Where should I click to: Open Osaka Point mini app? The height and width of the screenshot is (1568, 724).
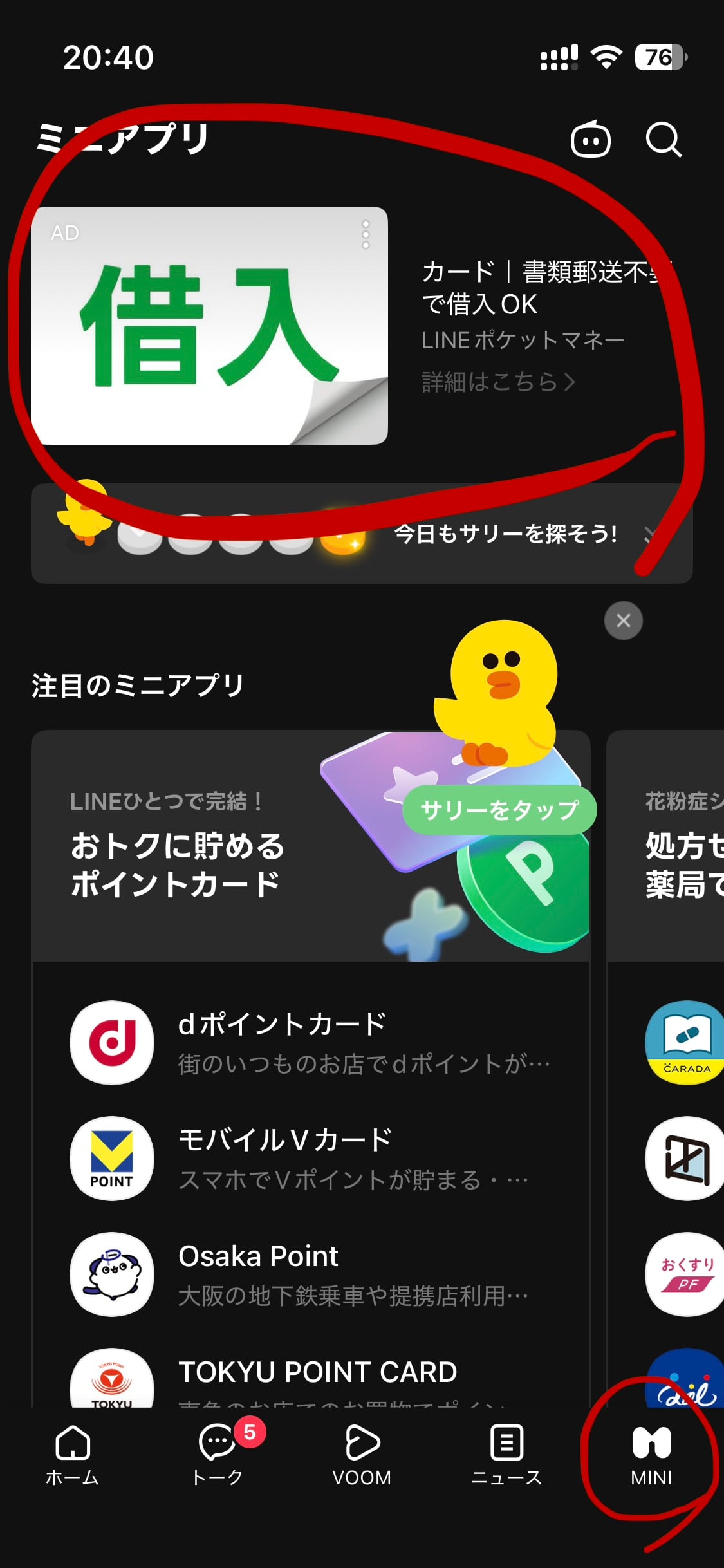(311, 1274)
